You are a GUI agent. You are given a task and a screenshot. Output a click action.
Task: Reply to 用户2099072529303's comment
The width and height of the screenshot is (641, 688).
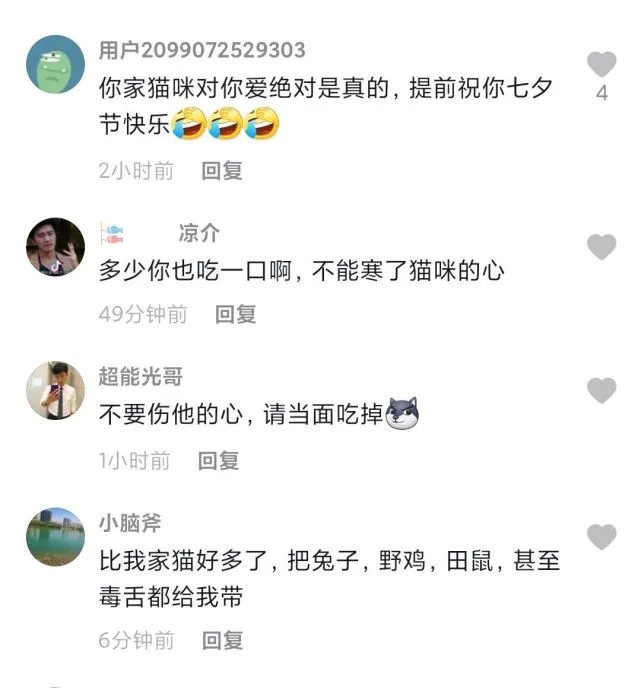point(222,170)
